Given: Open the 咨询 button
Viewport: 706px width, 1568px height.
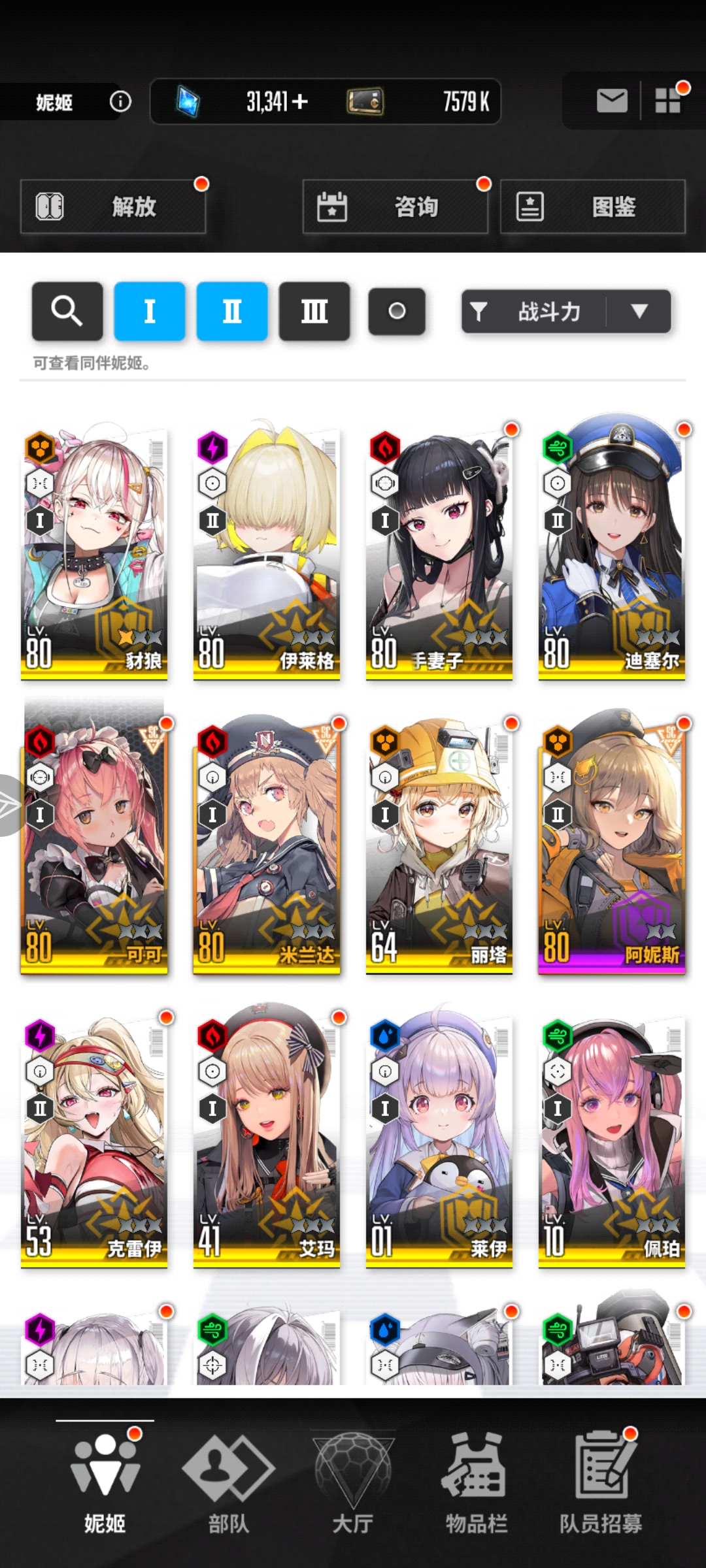Looking at the screenshot, I should [395, 206].
